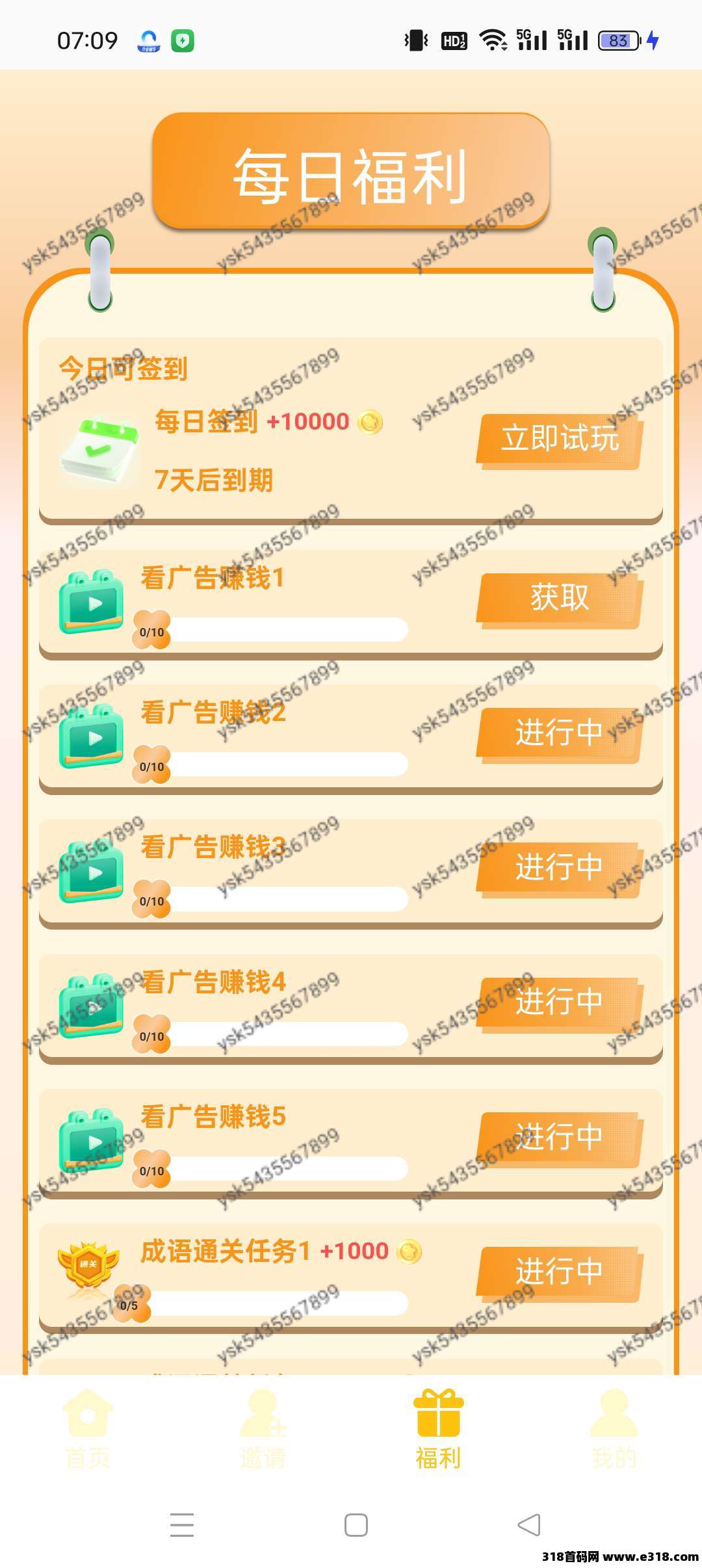Select the 福利 tab
The width and height of the screenshot is (702, 1568).
[x=439, y=1429]
